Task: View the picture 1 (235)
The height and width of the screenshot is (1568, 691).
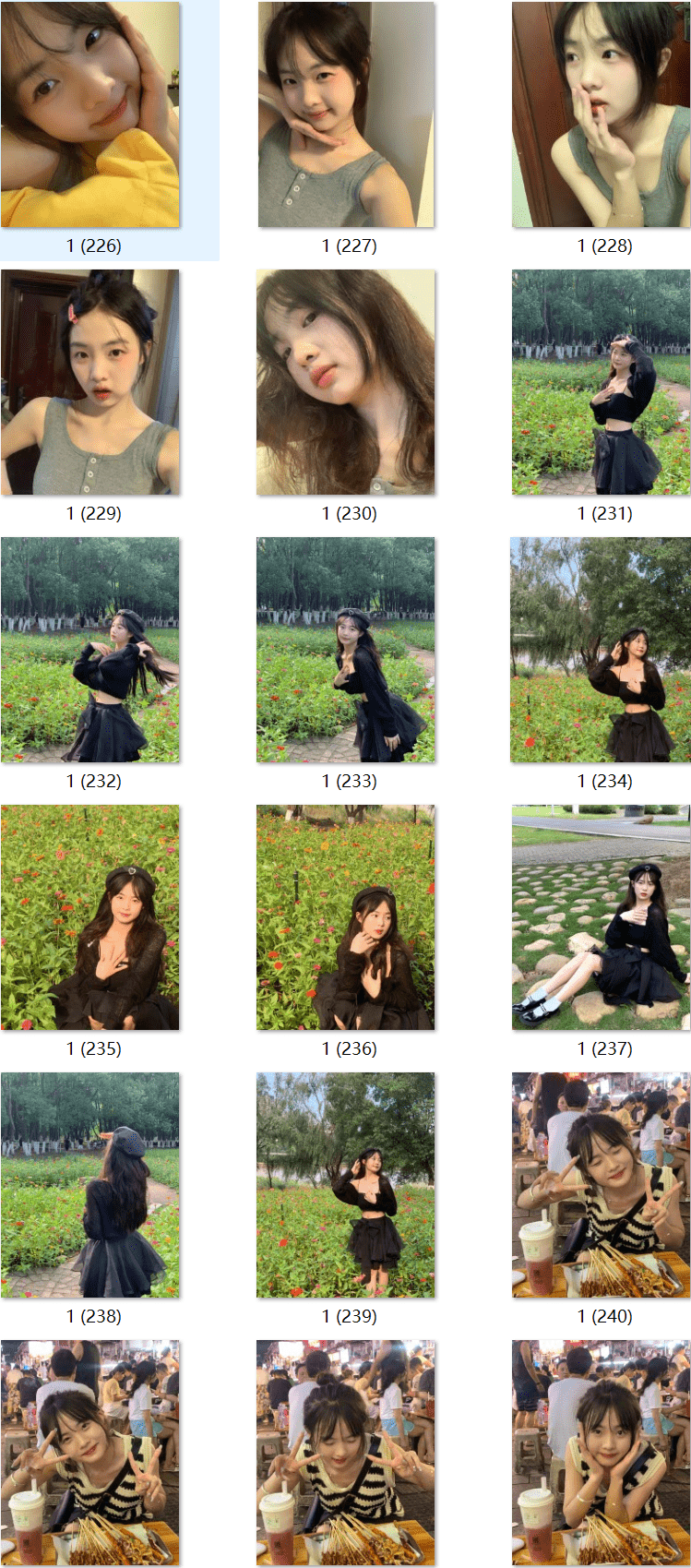Action: tap(90, 917)
